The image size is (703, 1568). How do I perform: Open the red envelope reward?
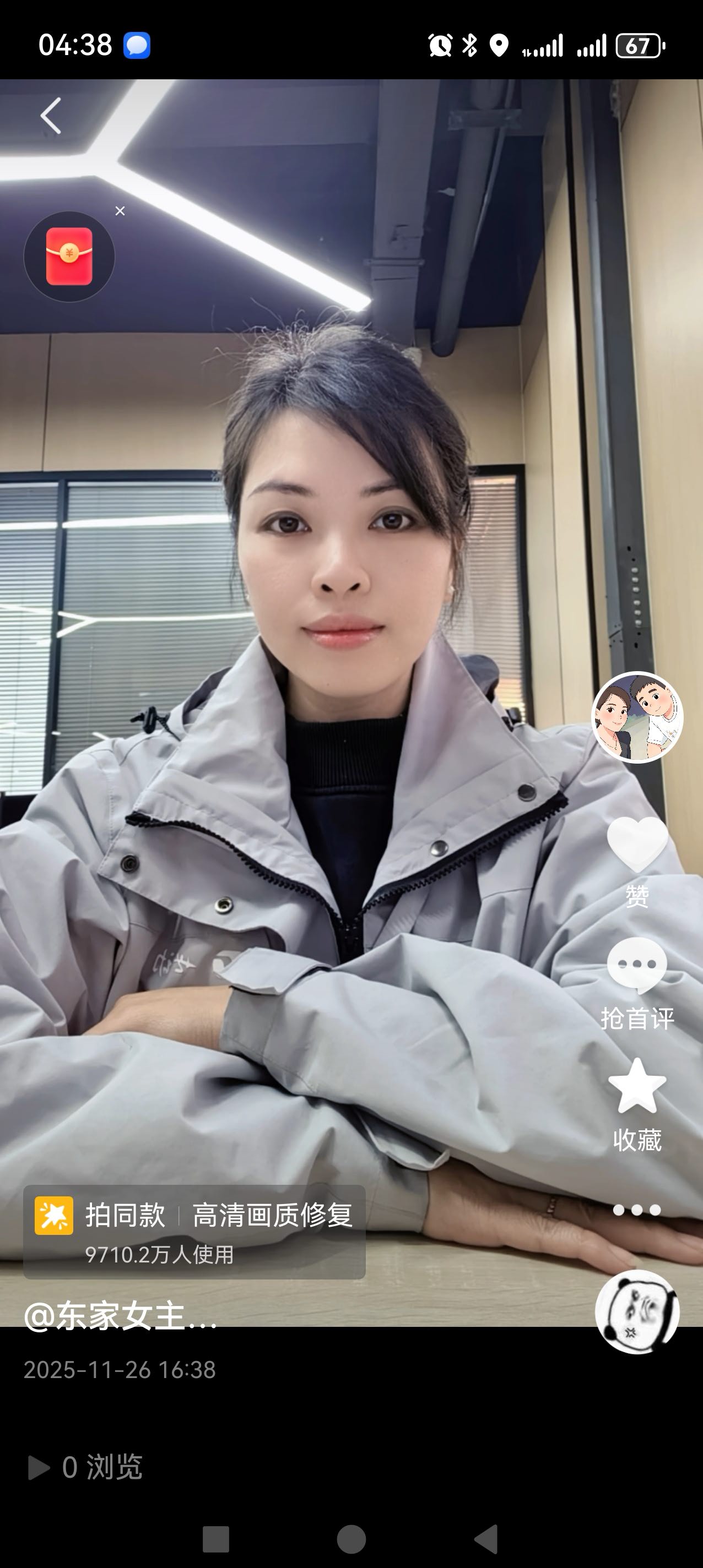point(69,256)
